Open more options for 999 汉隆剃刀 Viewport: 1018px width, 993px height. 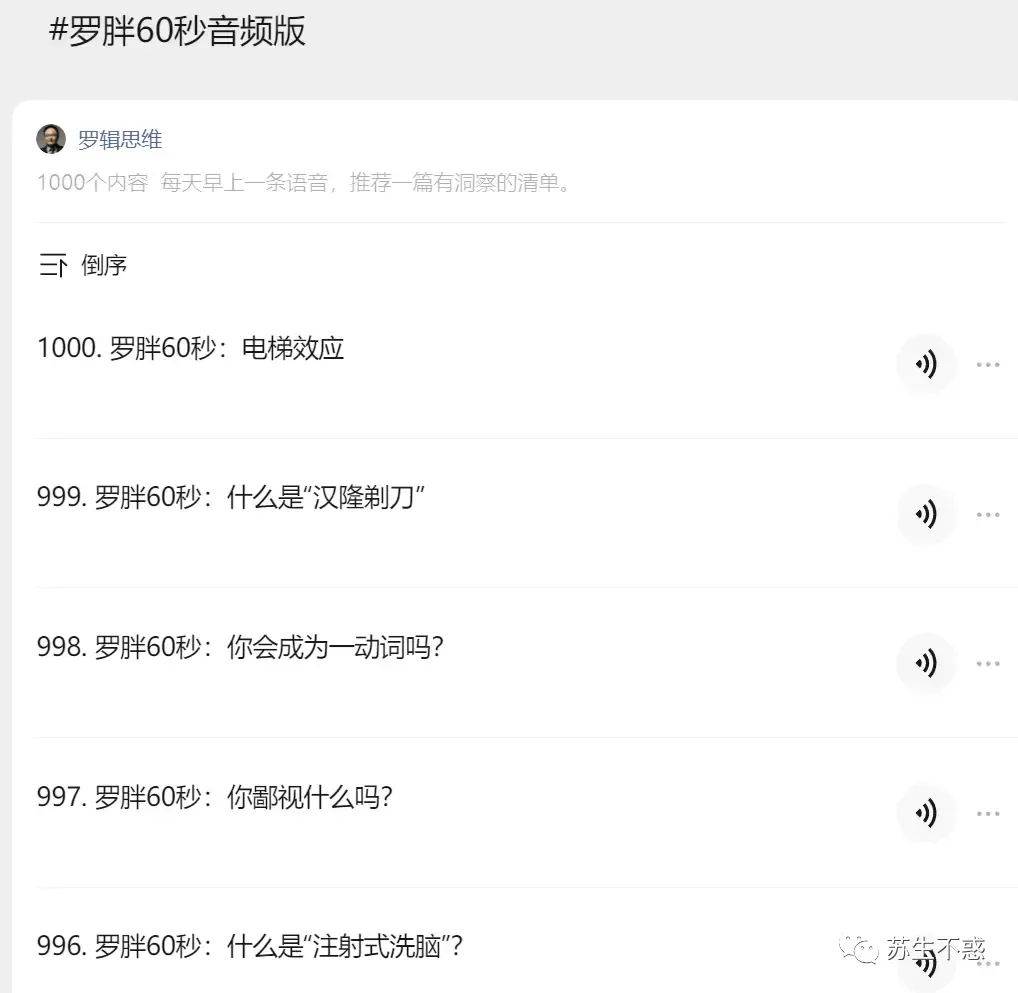[988, 515]
